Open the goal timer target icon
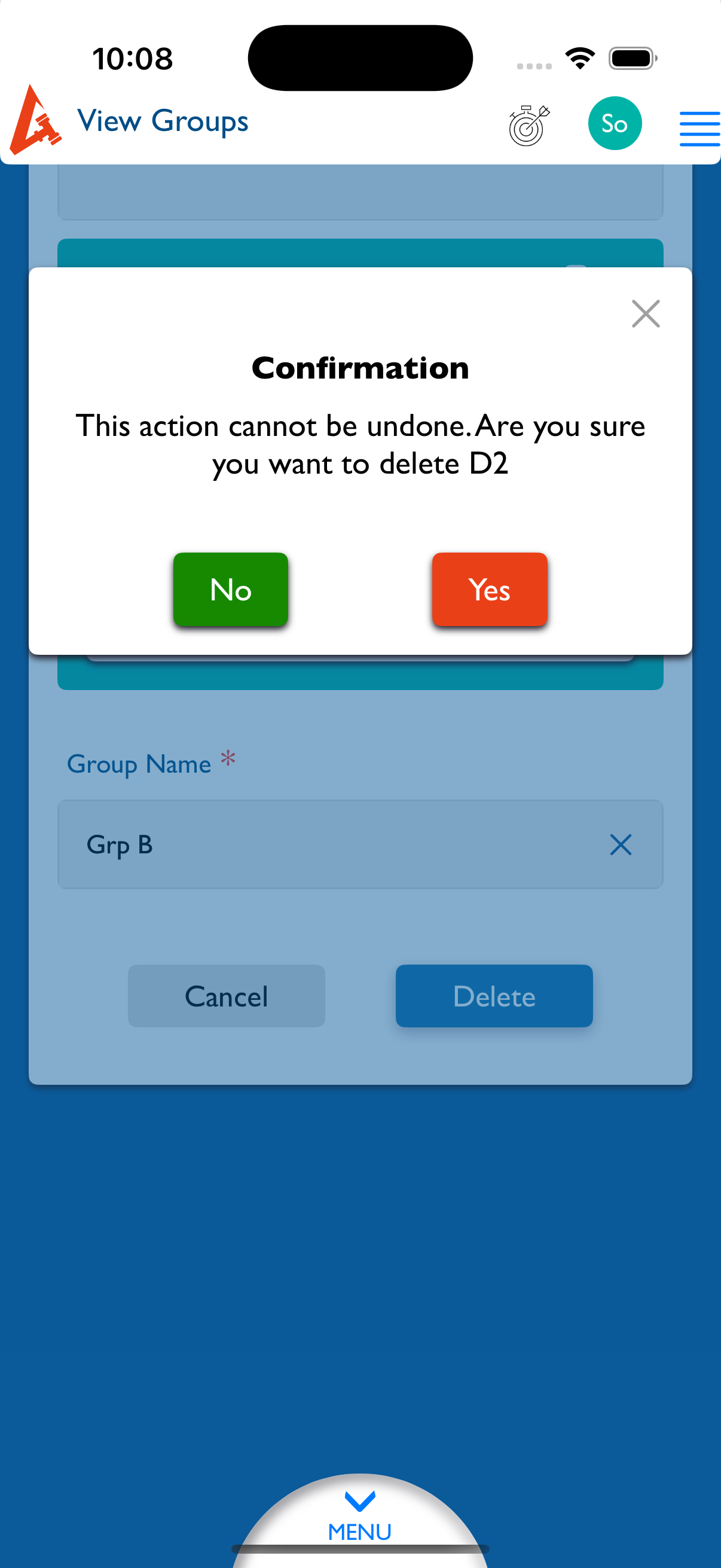This screenshot has width=721, height=1568. tap(528, 126)
